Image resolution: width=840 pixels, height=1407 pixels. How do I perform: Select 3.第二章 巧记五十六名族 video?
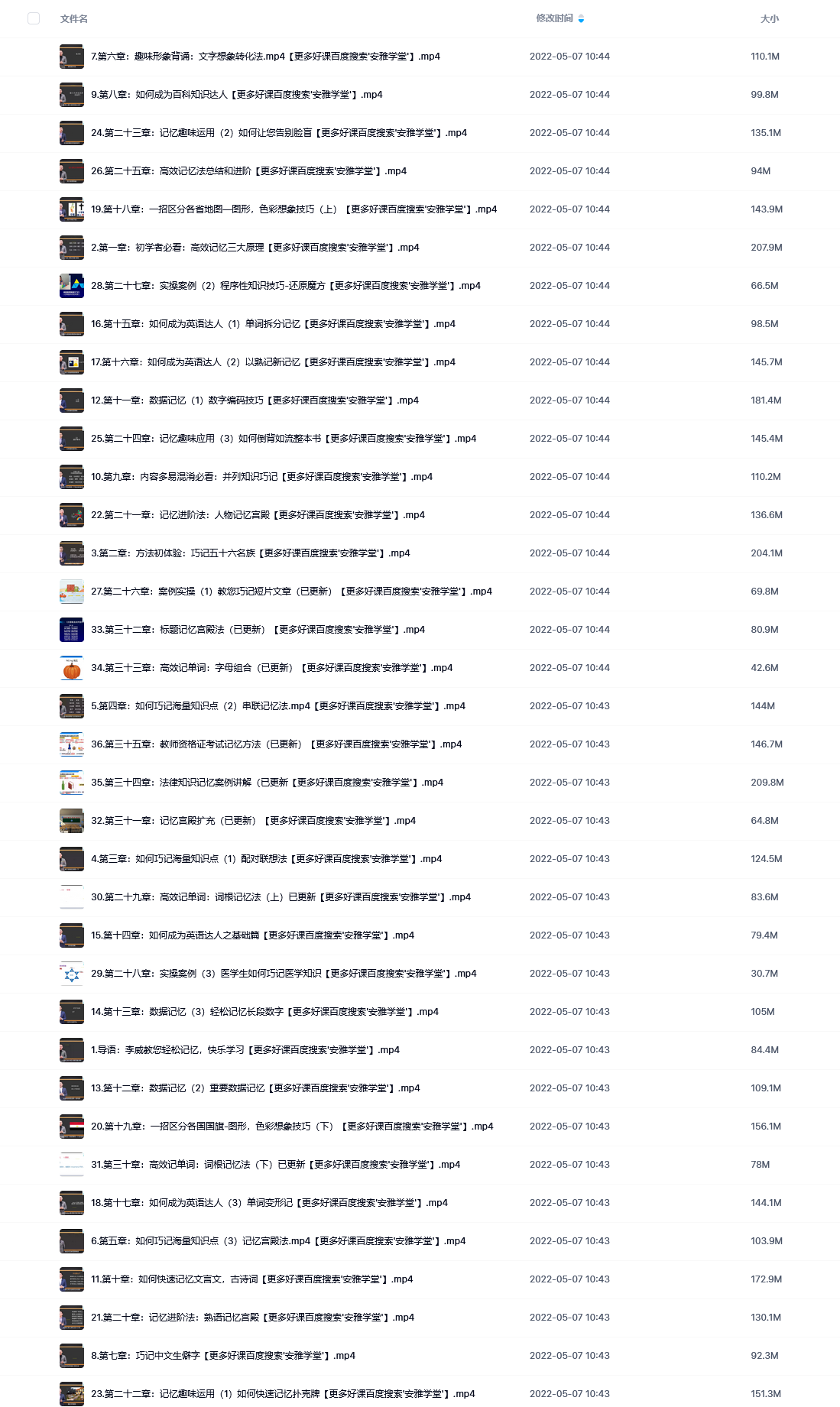point(250,553)
